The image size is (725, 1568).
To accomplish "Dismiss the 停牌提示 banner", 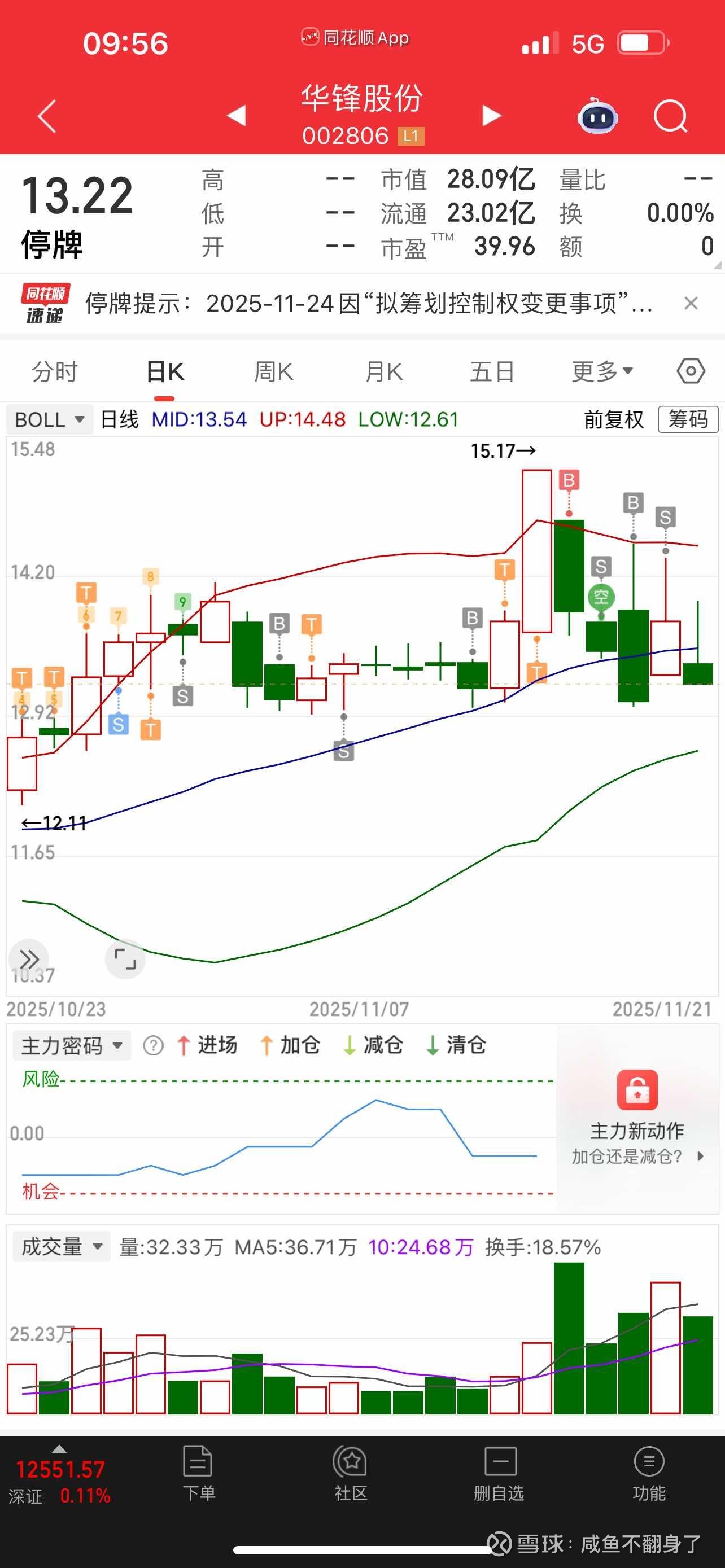I will [691, 303].
